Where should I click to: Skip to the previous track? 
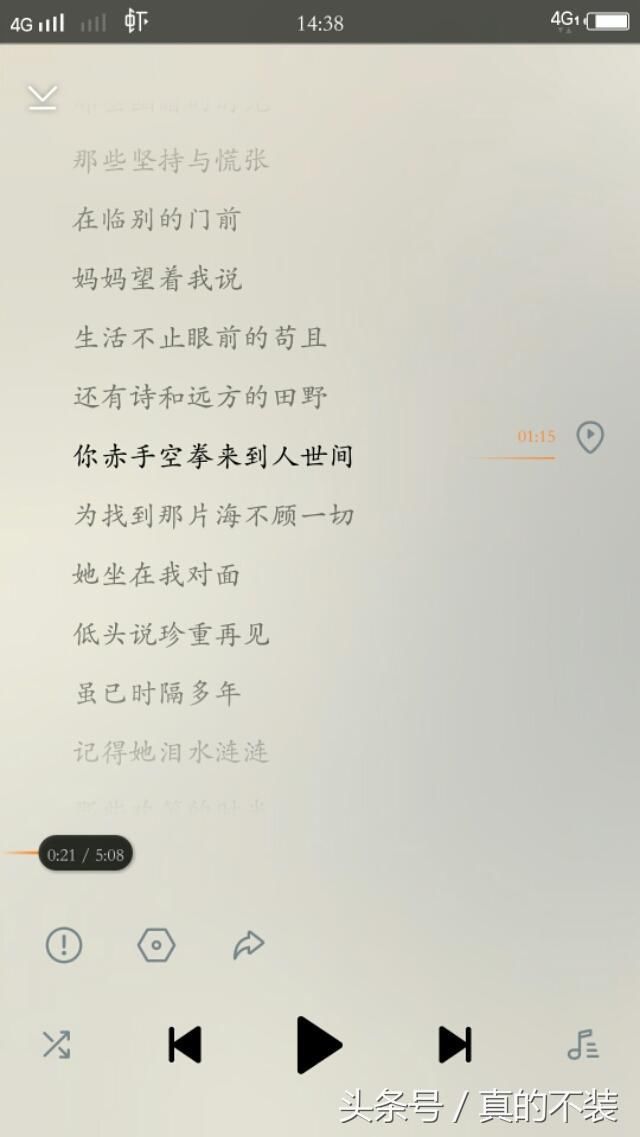185,1045
